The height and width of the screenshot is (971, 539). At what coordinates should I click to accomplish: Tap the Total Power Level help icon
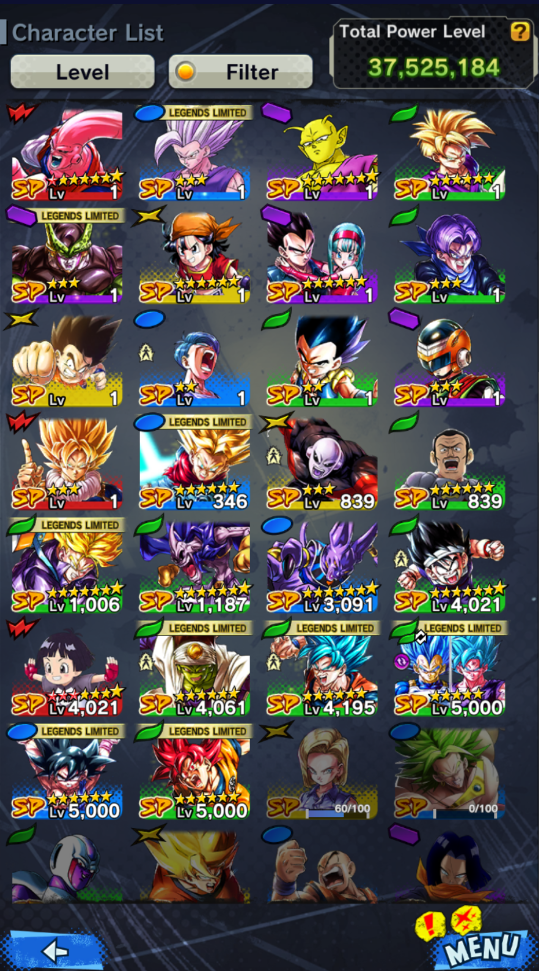[520, 32]
